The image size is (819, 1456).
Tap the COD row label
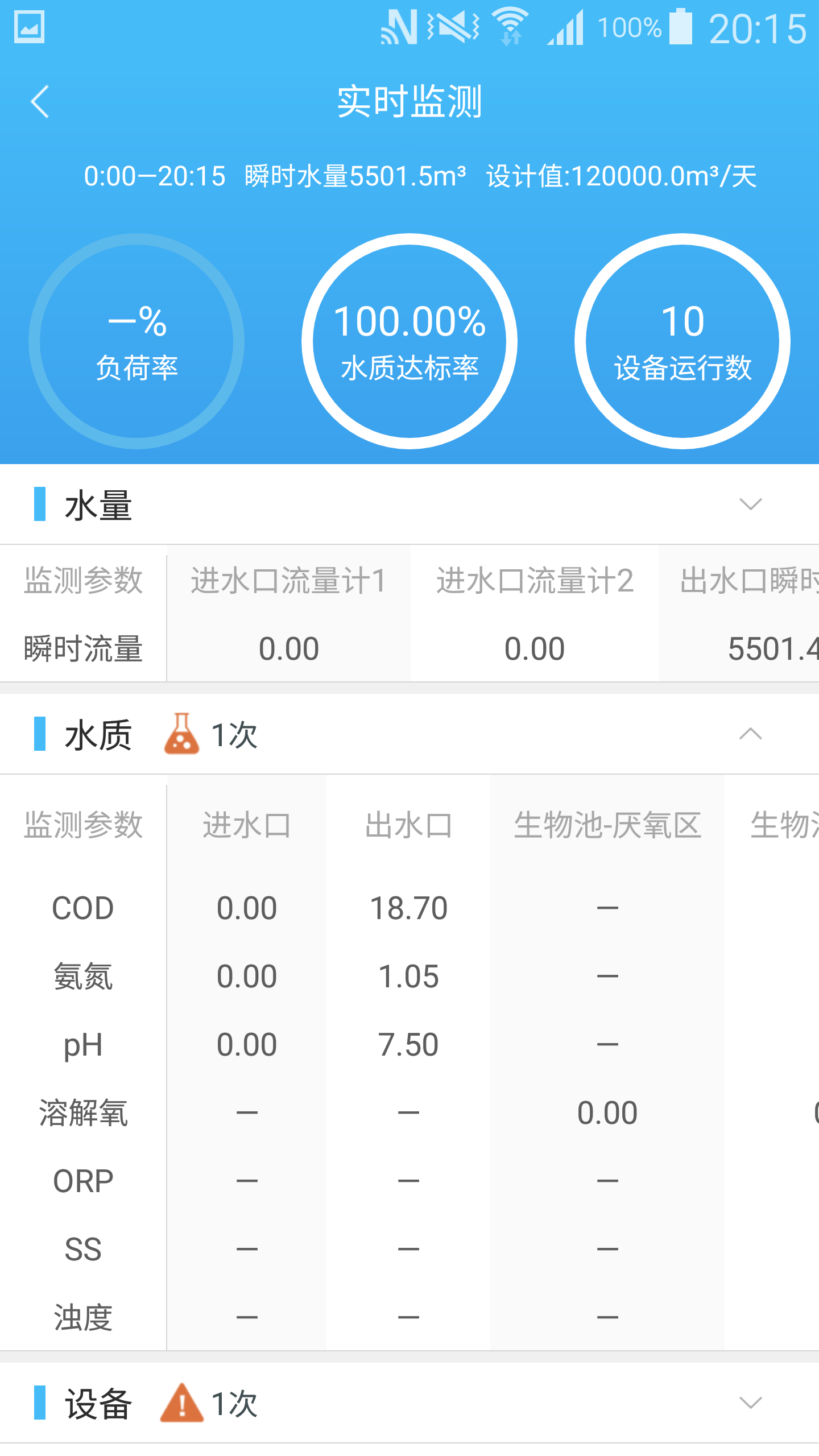coord(82,908)
